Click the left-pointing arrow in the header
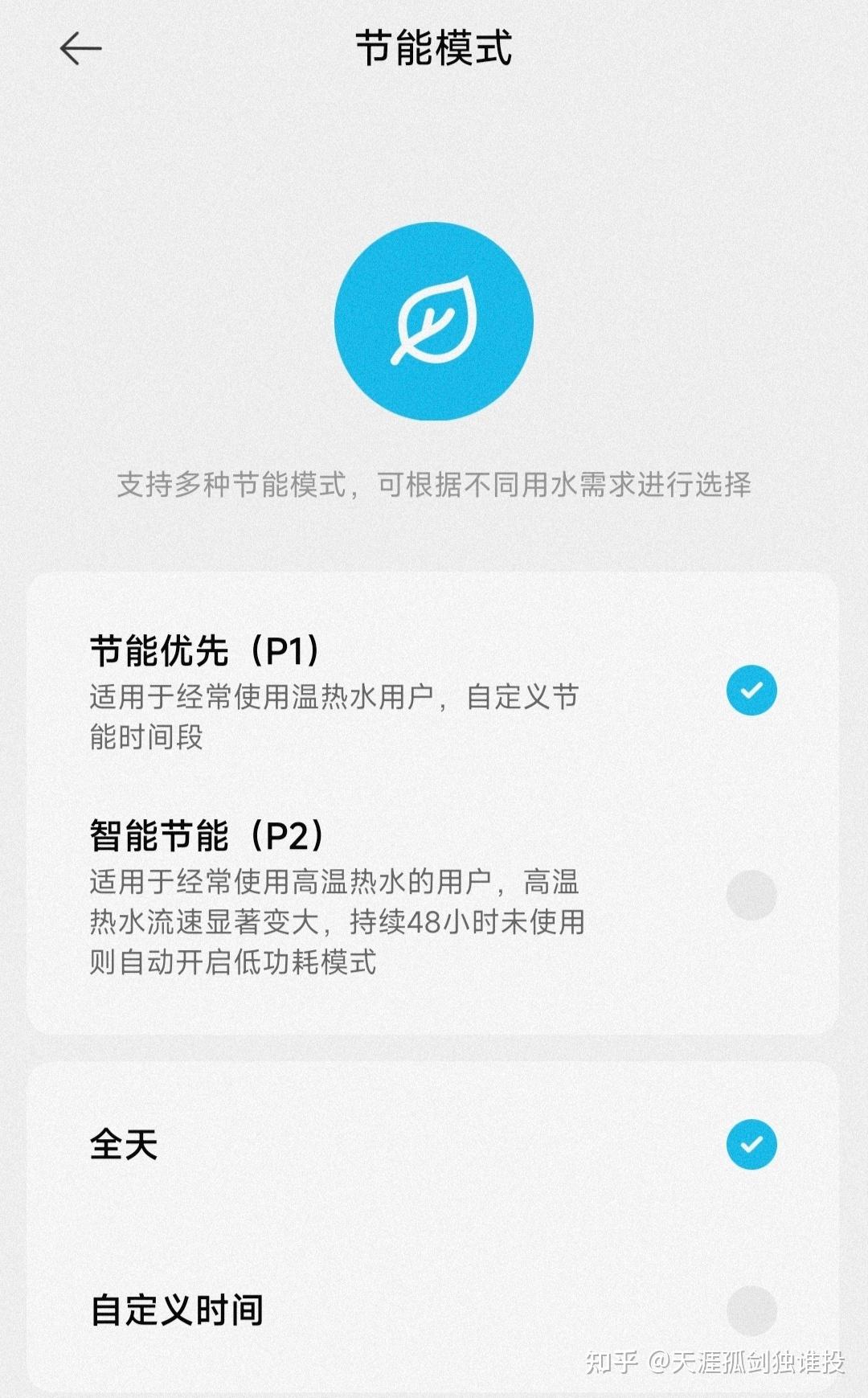Image resolution: width=868 pixels, height=1398 pixels. click(80, 48)
